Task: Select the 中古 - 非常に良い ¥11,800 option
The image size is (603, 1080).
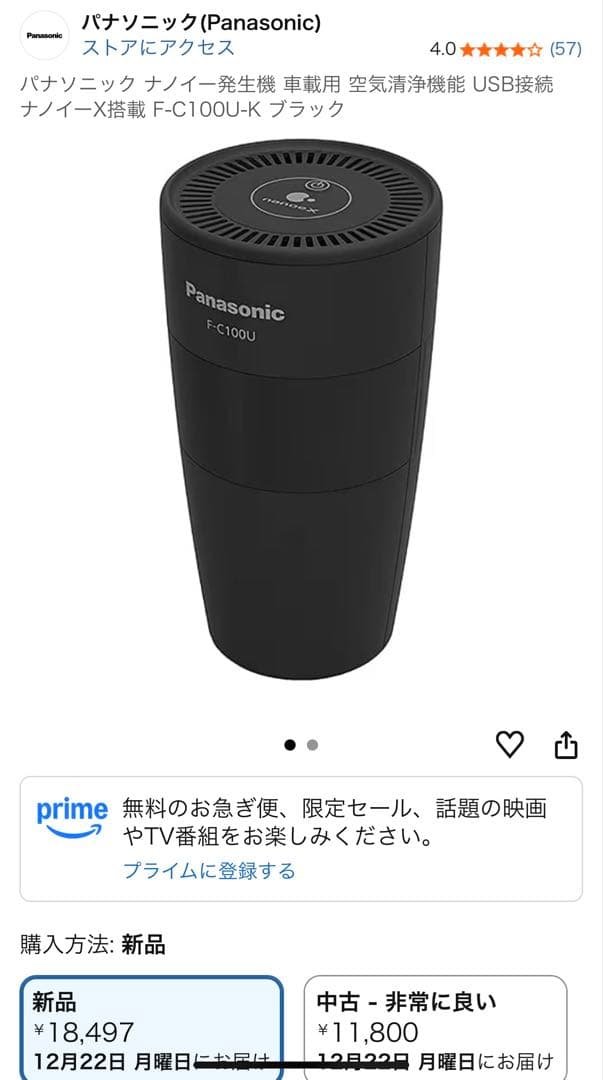Action: 435,1028
